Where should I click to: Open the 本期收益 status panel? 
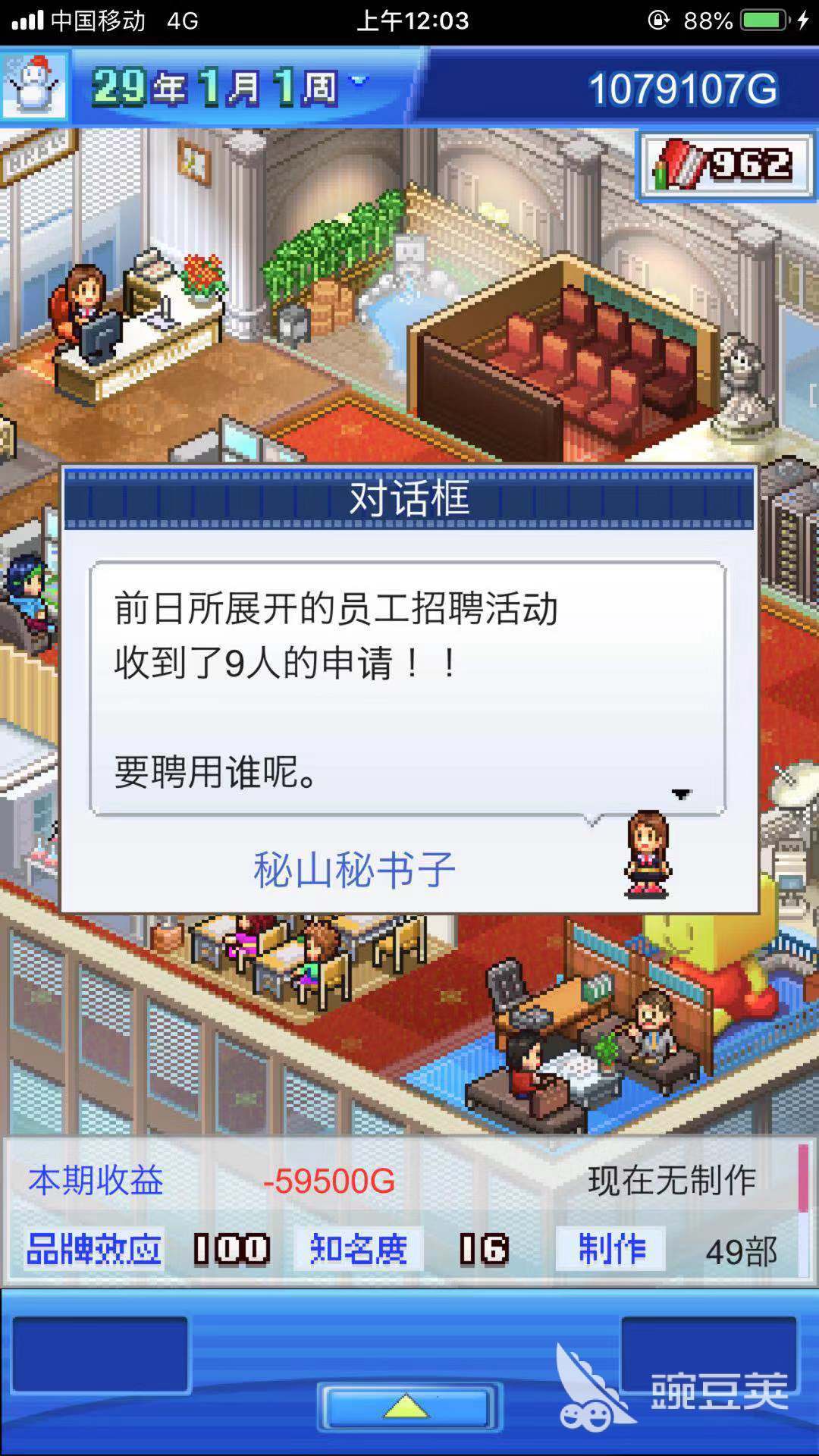(x=96, y=1181)
